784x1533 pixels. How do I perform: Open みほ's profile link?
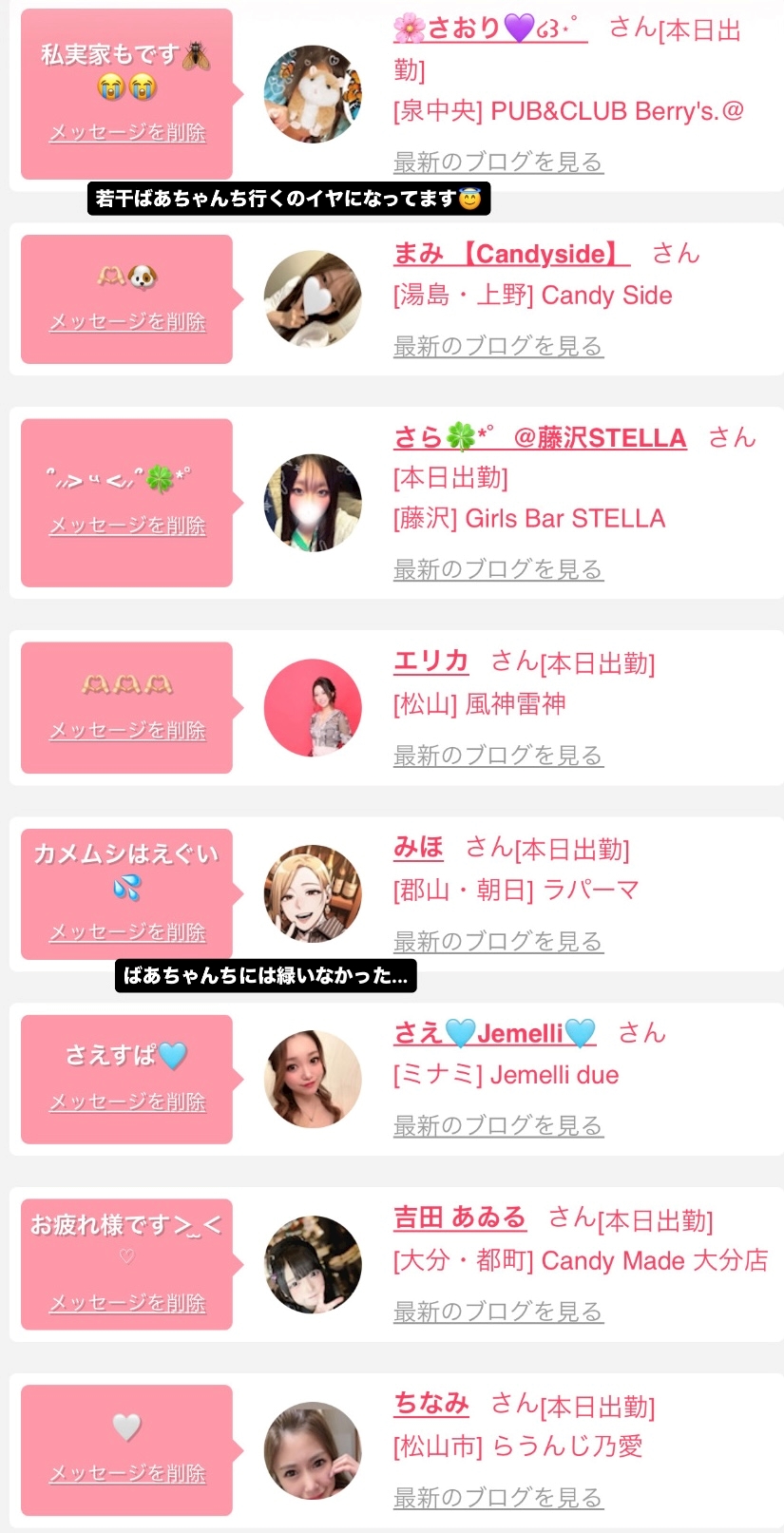click(x=419, y=847)
